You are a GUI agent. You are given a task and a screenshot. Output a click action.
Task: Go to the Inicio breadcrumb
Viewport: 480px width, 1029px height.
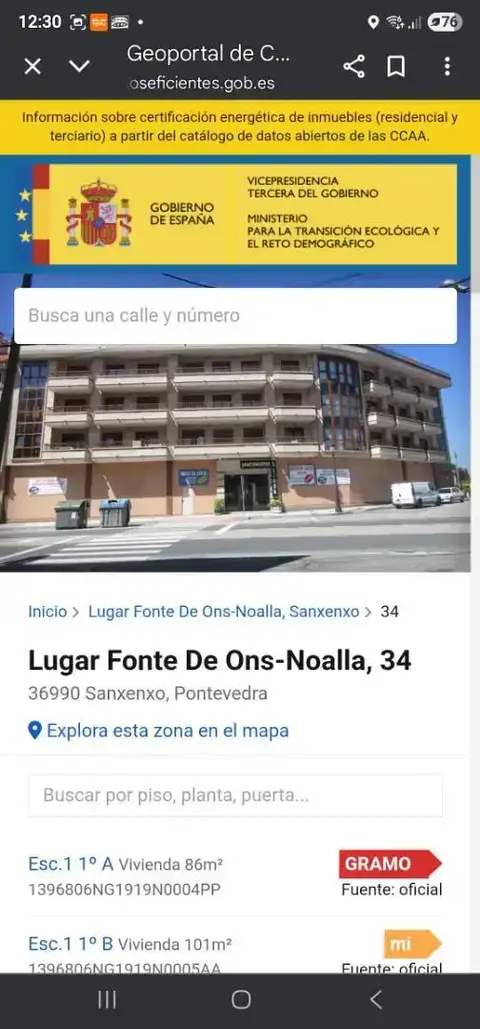(47, 612)
